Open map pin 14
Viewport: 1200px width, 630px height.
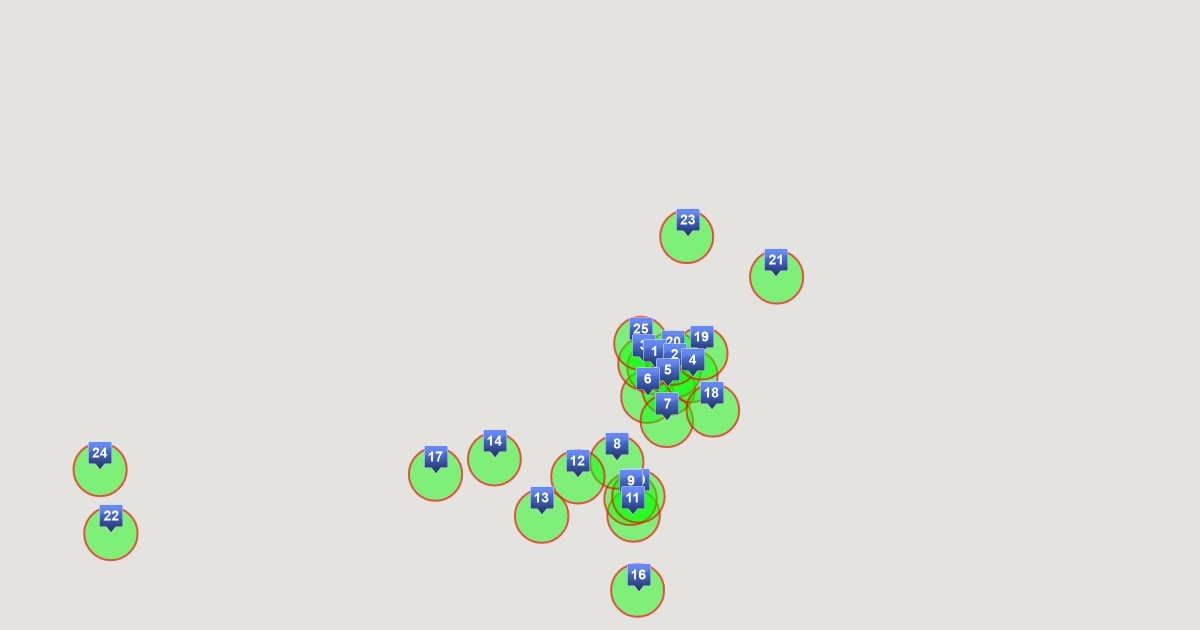[494, 442]
